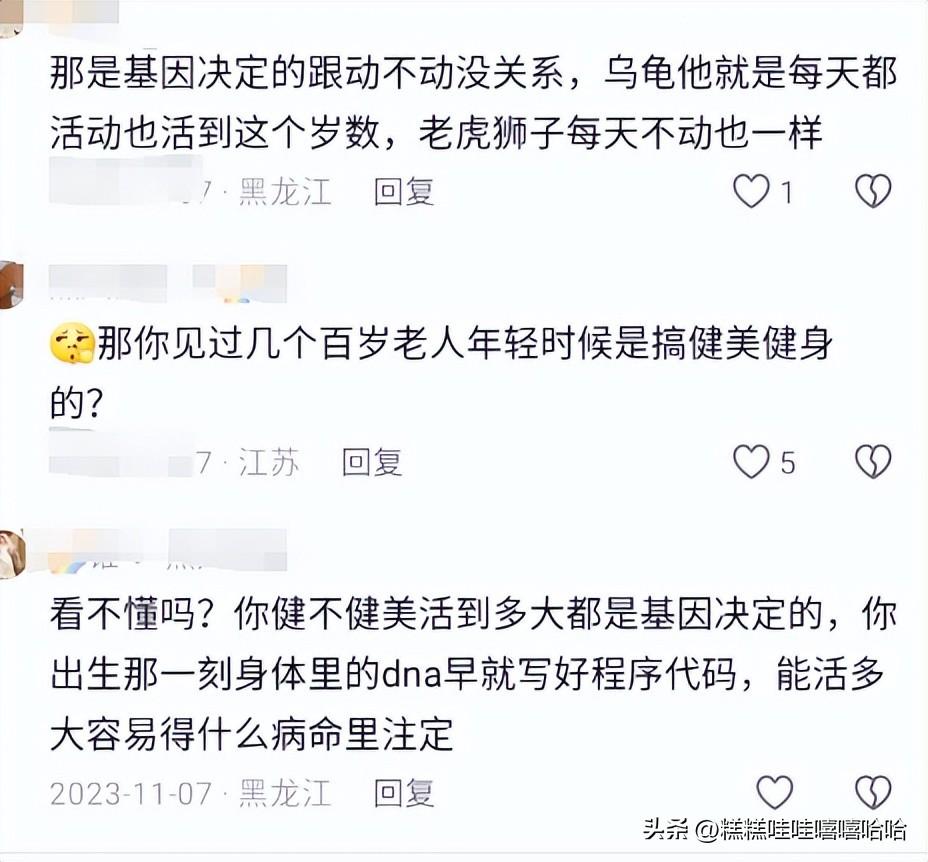The image size is (928, 862).
Task: Dislike the 百岁老人 comment from 江苏
Action: coord(872,462)
